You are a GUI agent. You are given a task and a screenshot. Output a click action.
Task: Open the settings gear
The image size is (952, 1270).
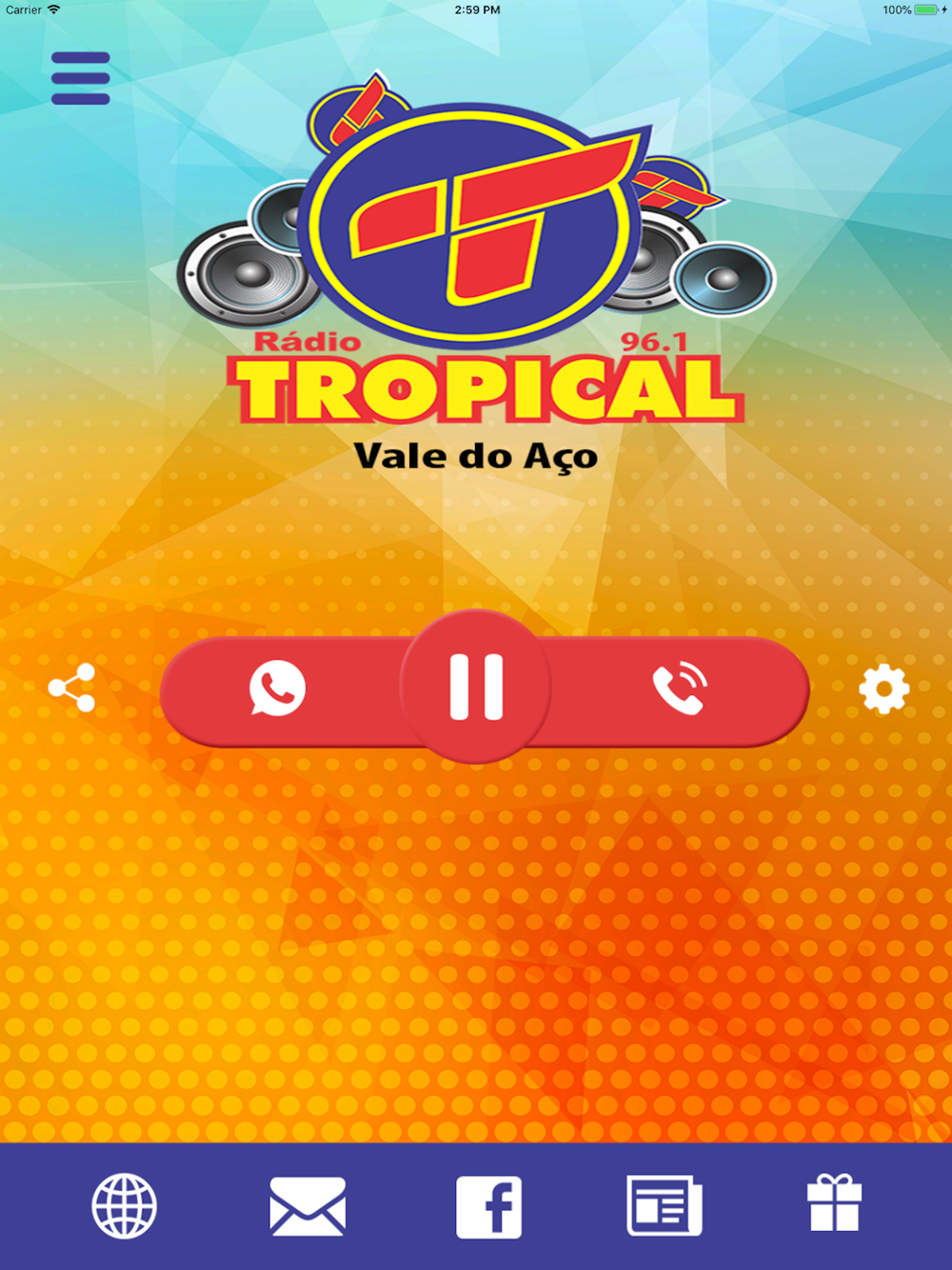click(x=883, y=688)
